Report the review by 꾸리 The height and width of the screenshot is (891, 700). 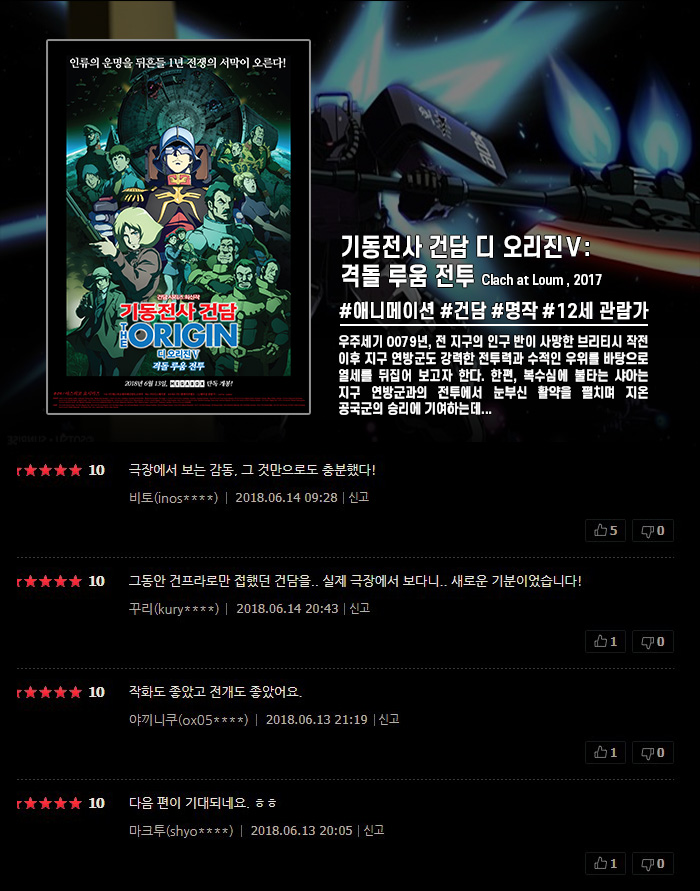(x=358, y=608)
